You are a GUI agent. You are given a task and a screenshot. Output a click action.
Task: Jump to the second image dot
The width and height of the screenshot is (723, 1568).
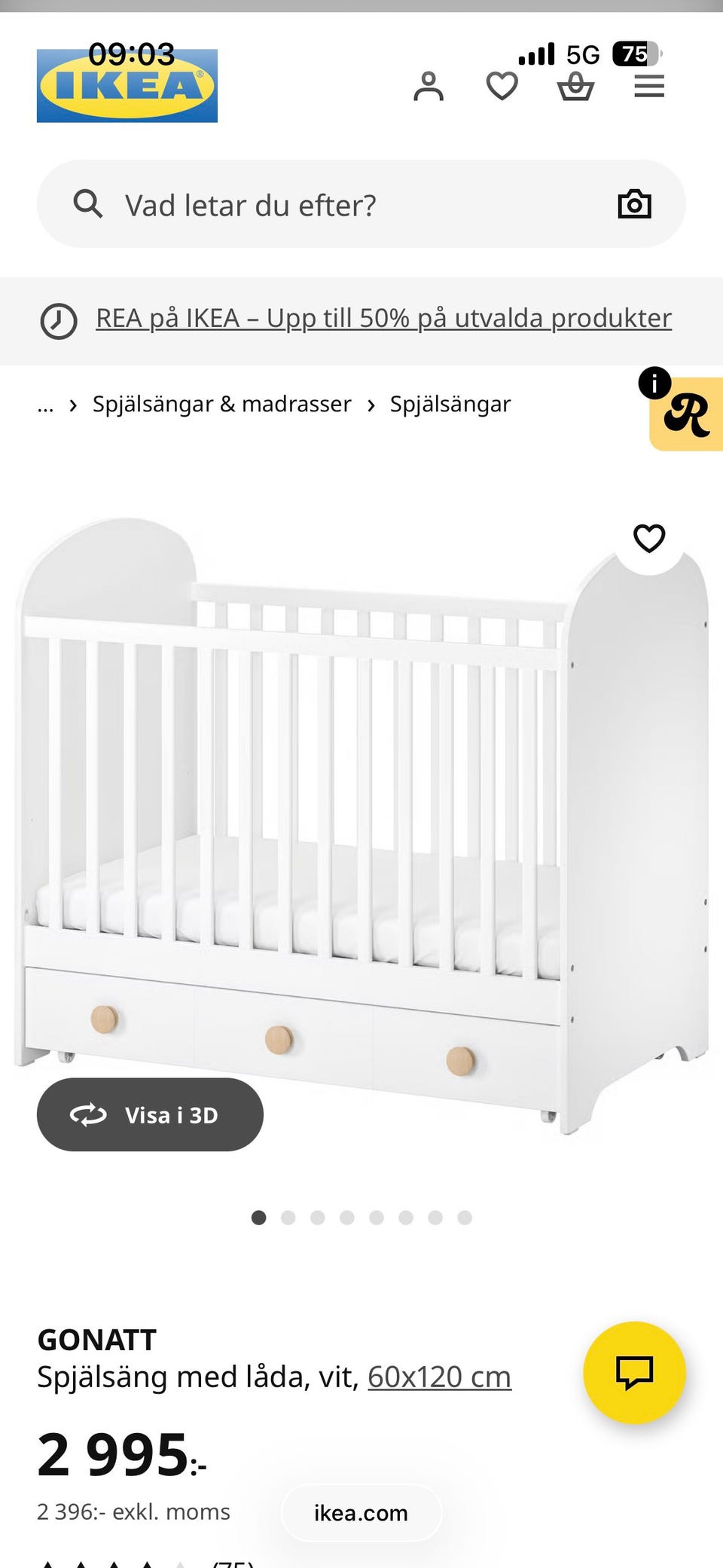click(288, 1218)
